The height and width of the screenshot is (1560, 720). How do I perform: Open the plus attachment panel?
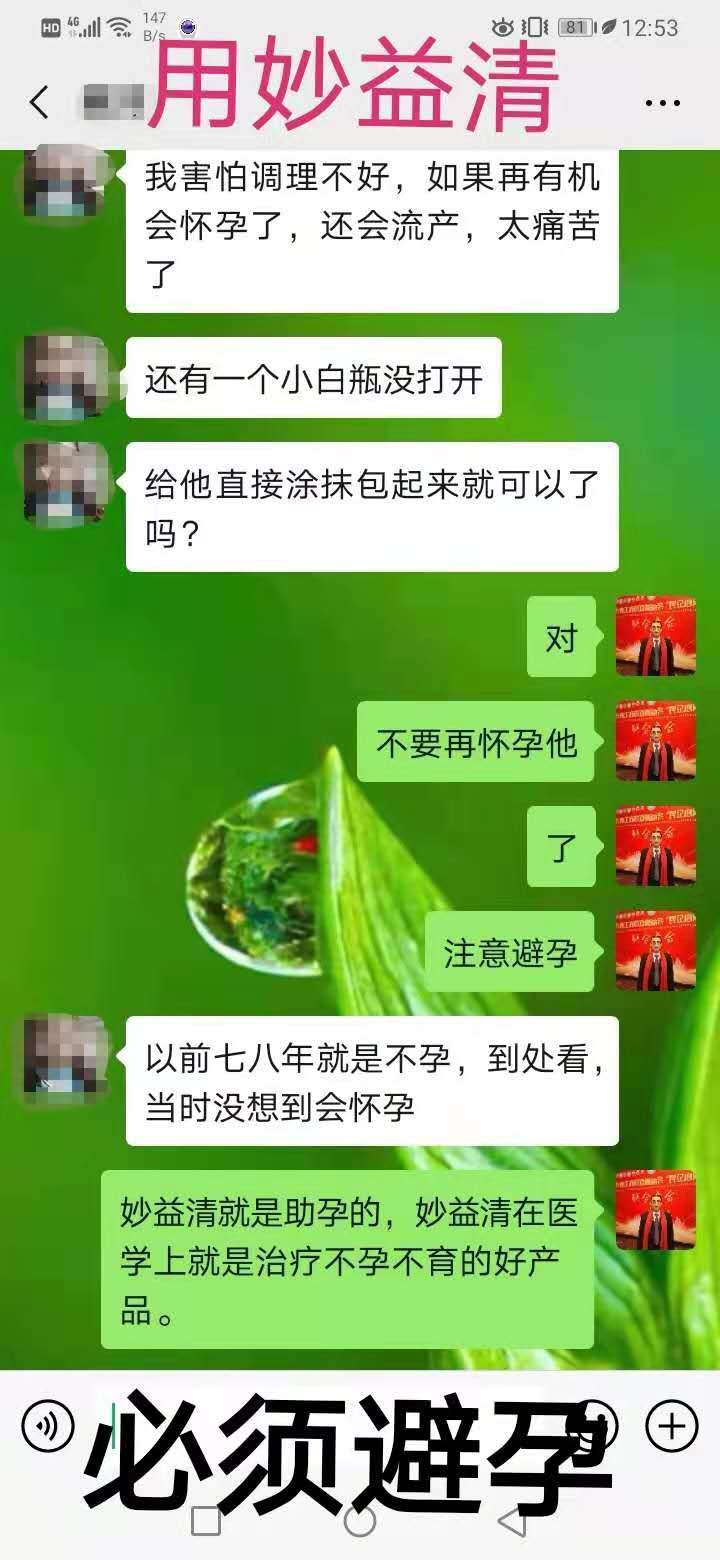tap(671, 1425)
